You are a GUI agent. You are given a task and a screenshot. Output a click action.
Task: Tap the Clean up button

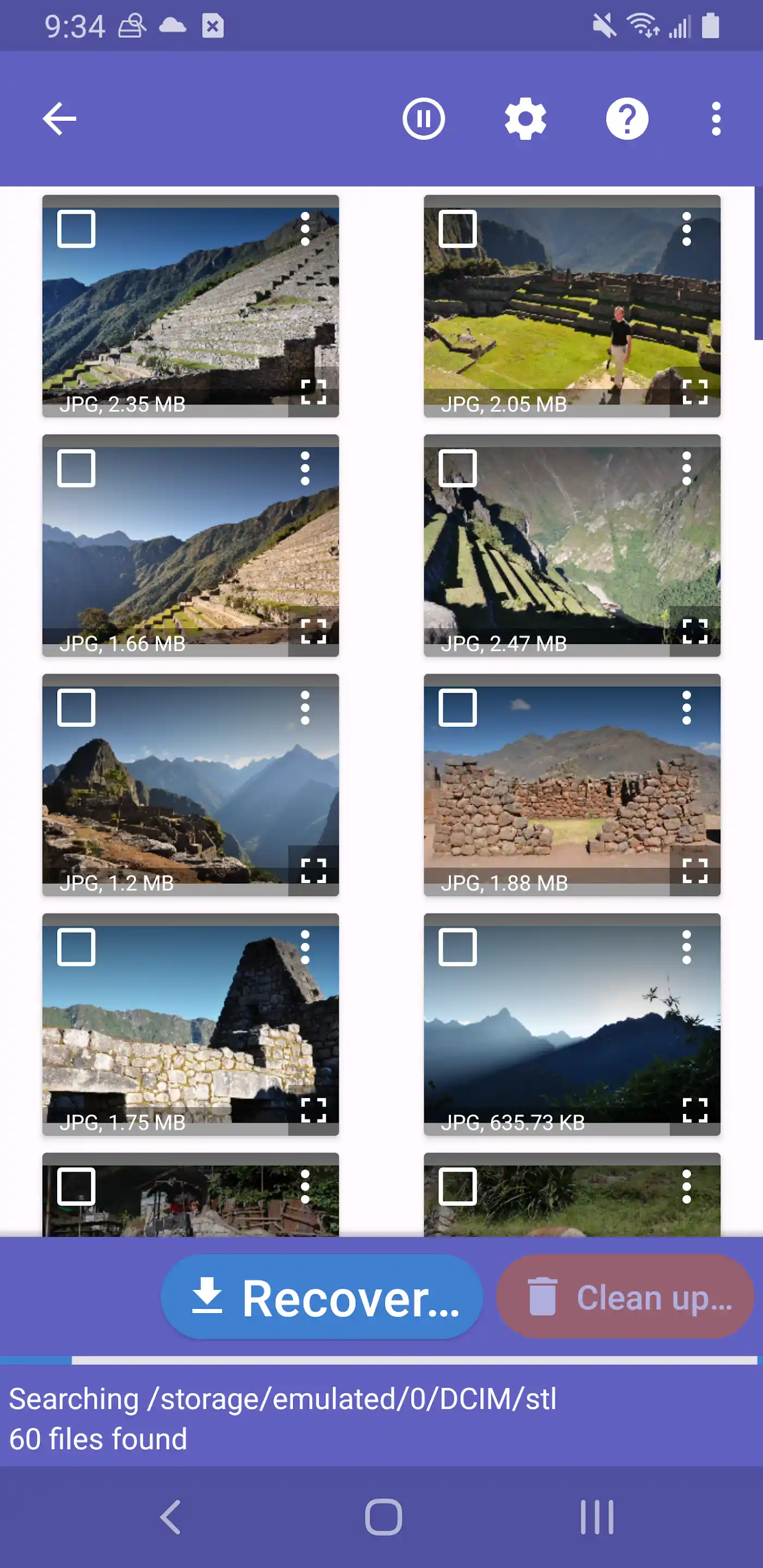625,1297
